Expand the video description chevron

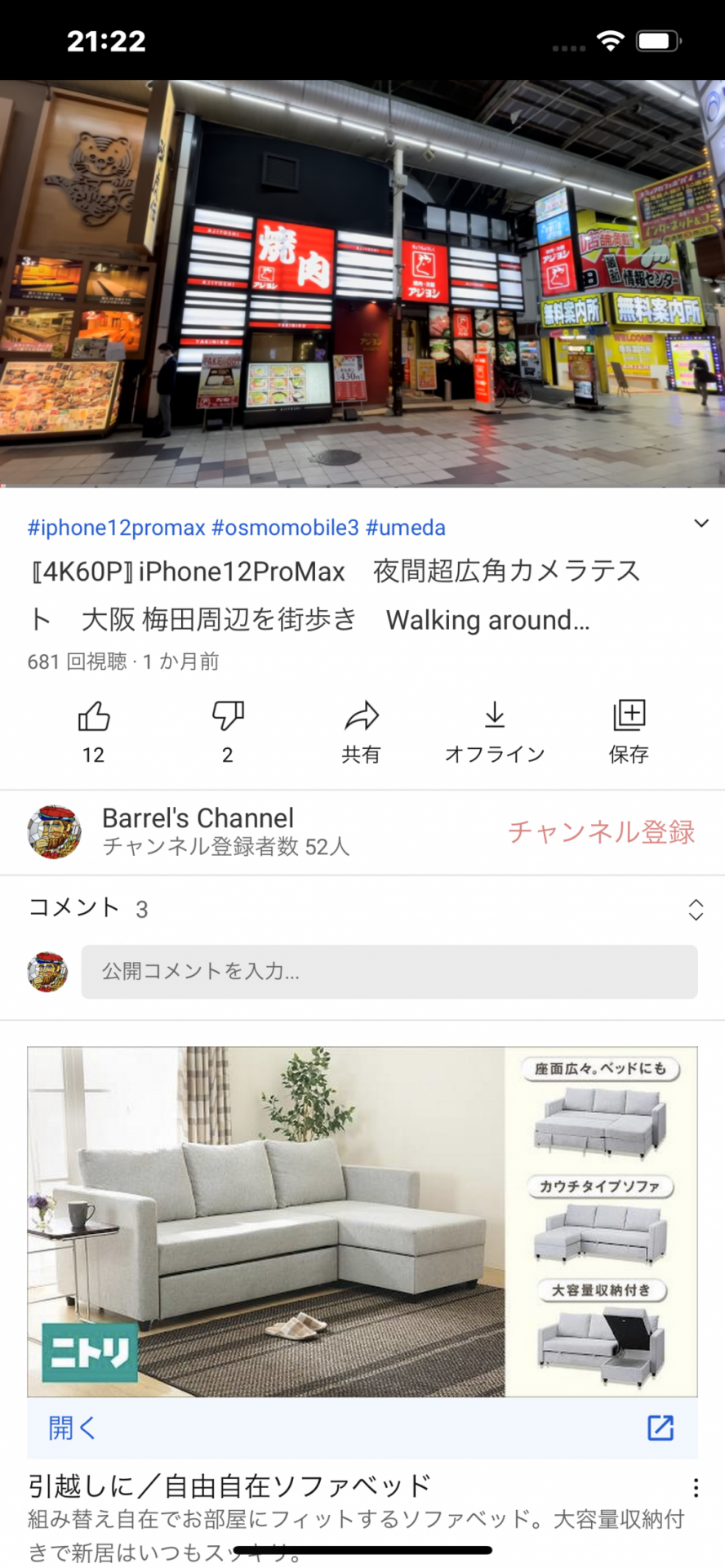tap(701, 523)
